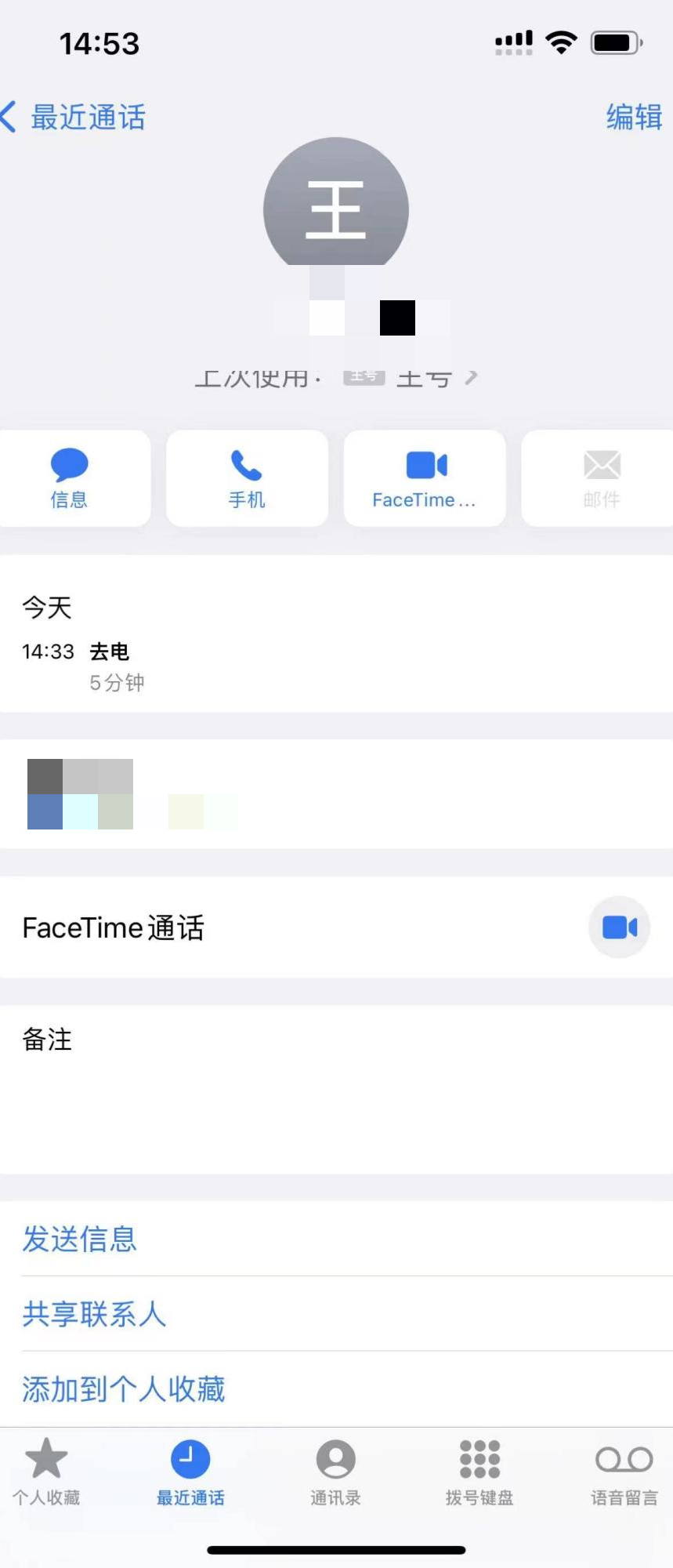Image resolution: width=673 pixels, height=1568 pixels.
Task: Select 发送信息 link
Action: (80, 1239)
